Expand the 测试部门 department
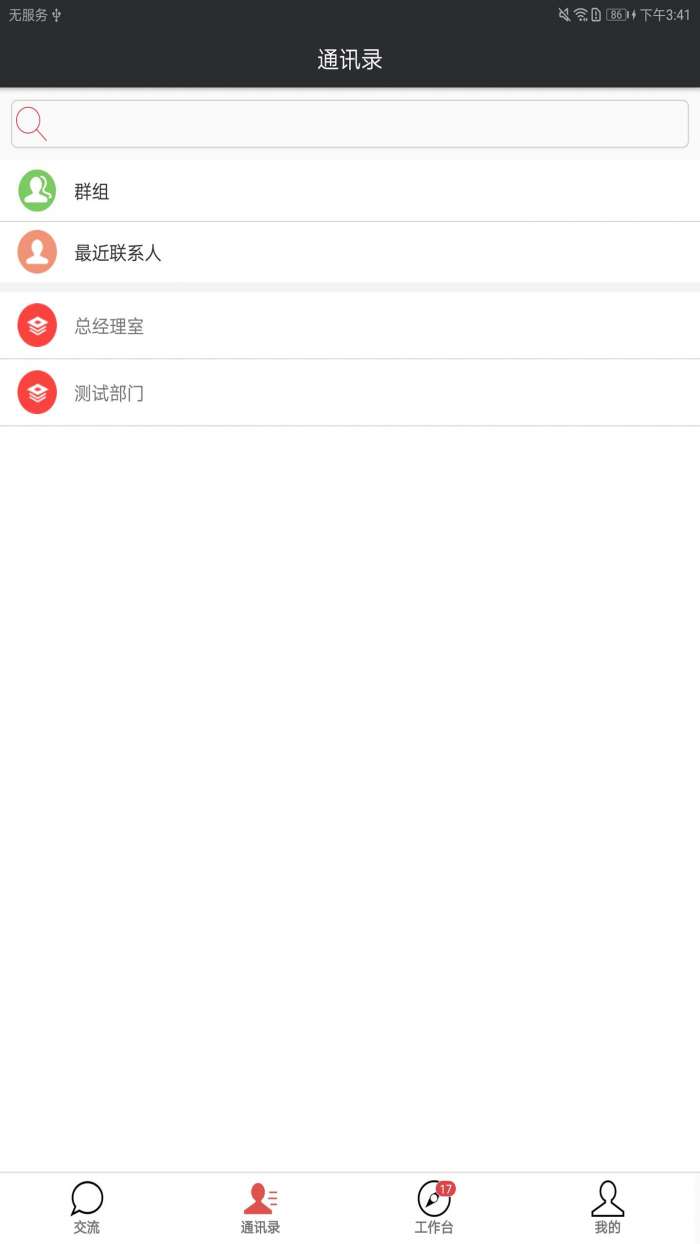Viewport: 700px width, 1244px height. tap(350, 393)
